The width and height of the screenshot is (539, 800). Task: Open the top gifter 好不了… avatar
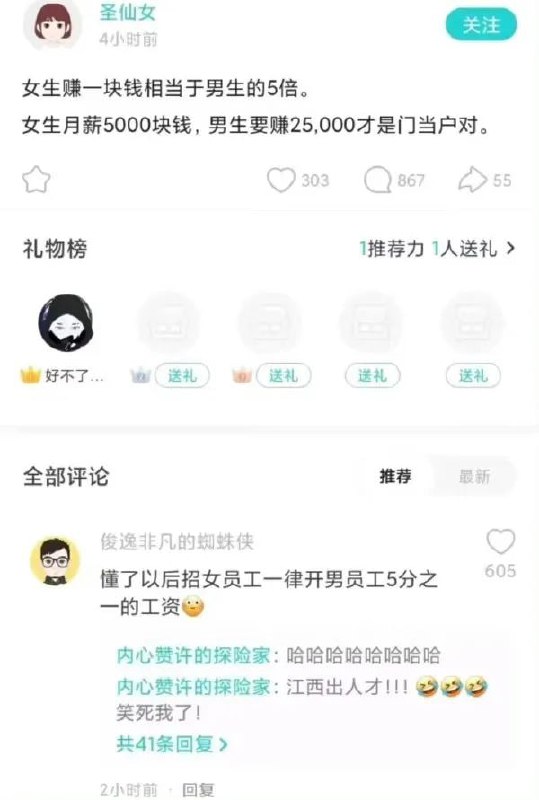pyautogui.click(x=66, y=323)
